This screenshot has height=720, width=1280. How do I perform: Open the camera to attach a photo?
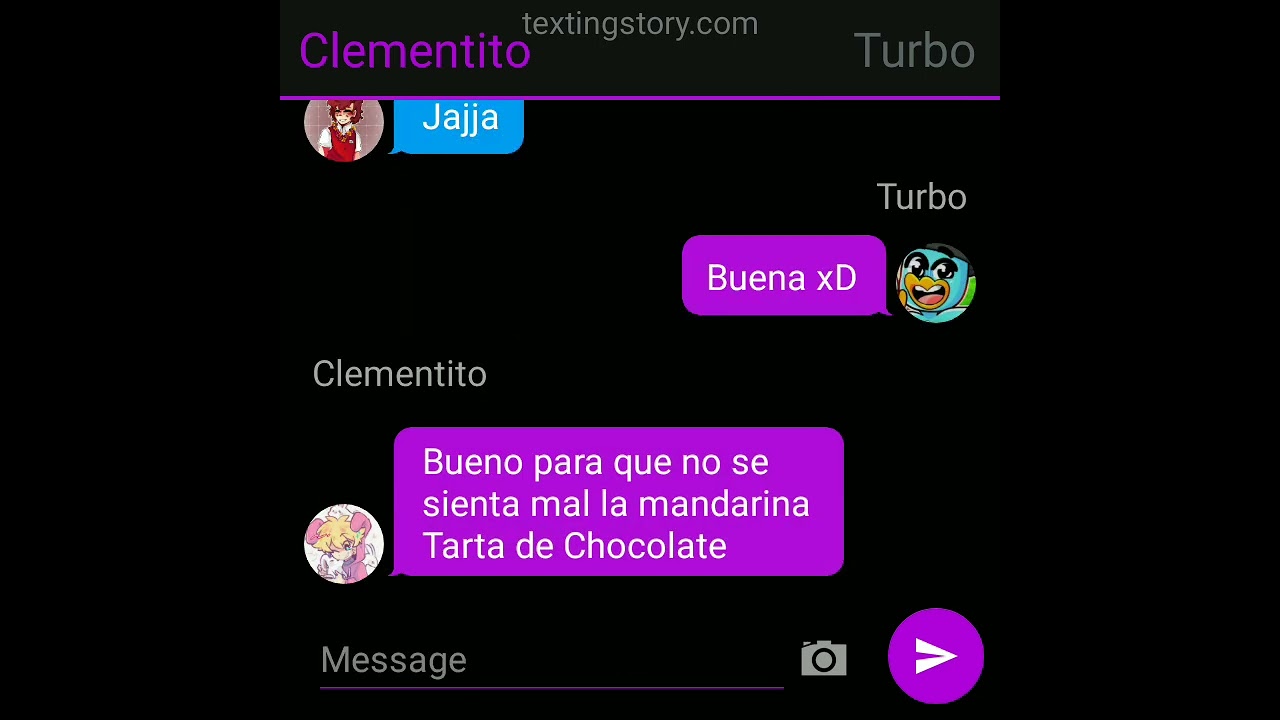[824, 659]
